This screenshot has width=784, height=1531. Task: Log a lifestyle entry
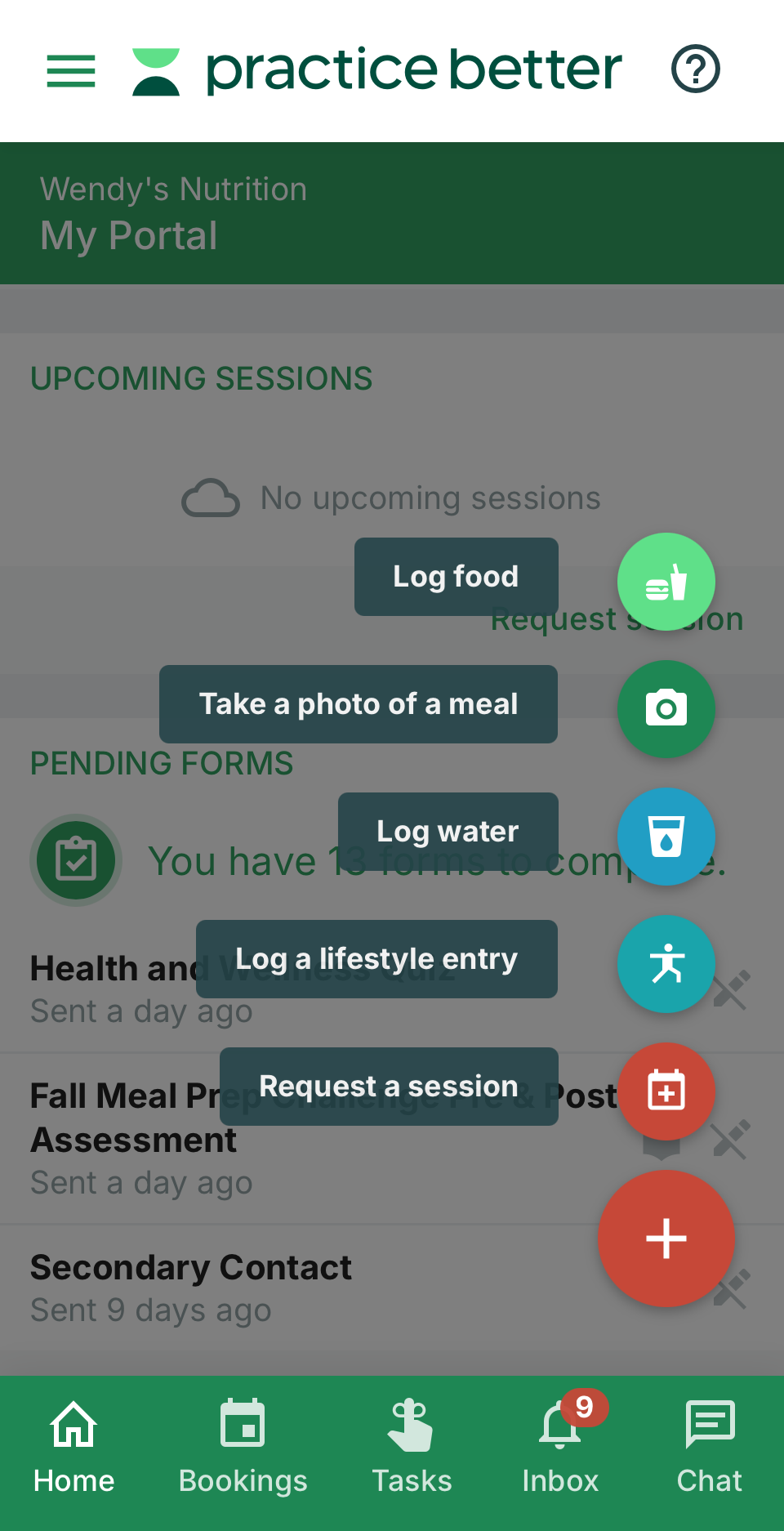[666, 963]
